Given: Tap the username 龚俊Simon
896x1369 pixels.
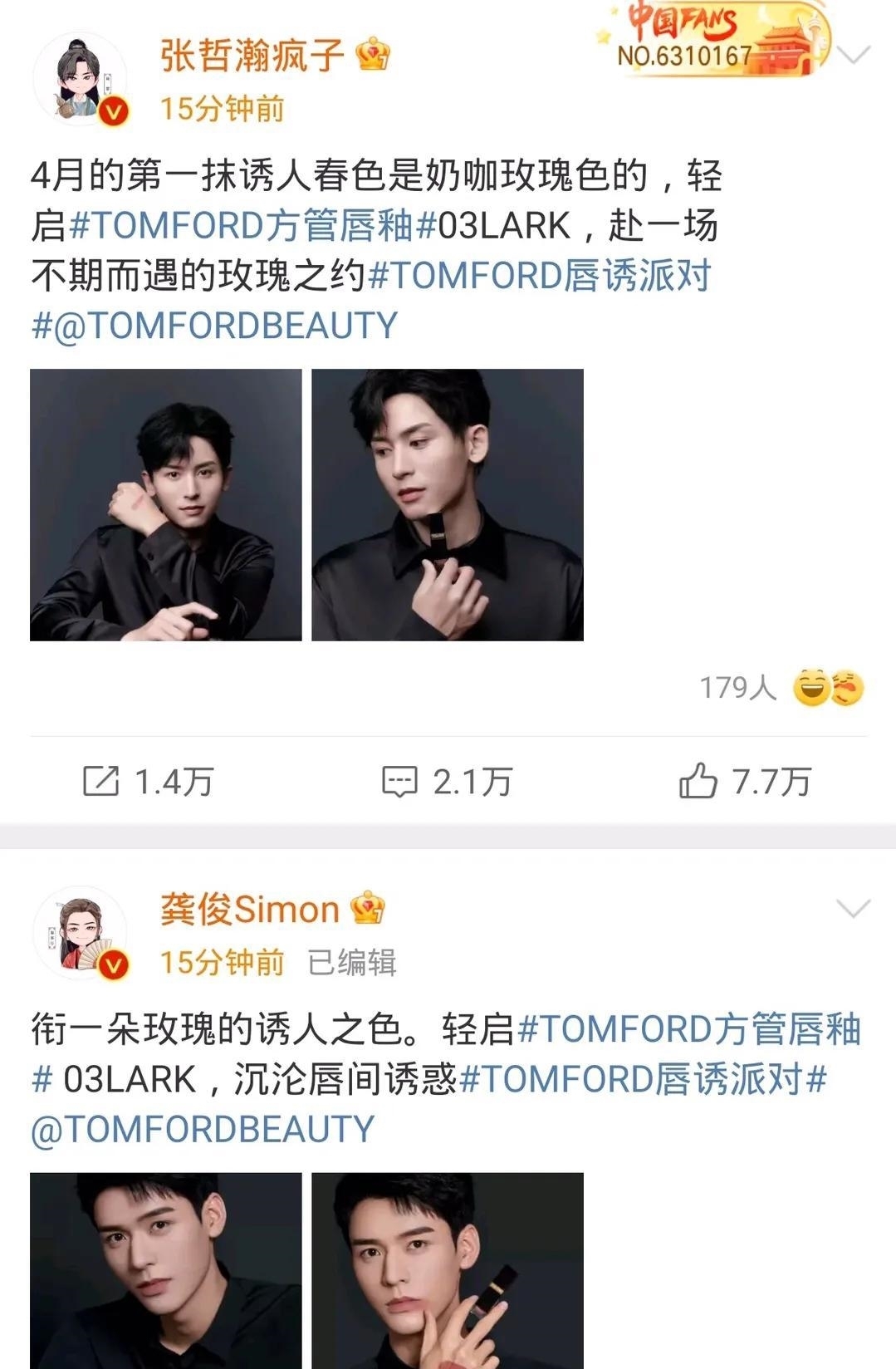Looking at the screenshot, I should [250, 910].
